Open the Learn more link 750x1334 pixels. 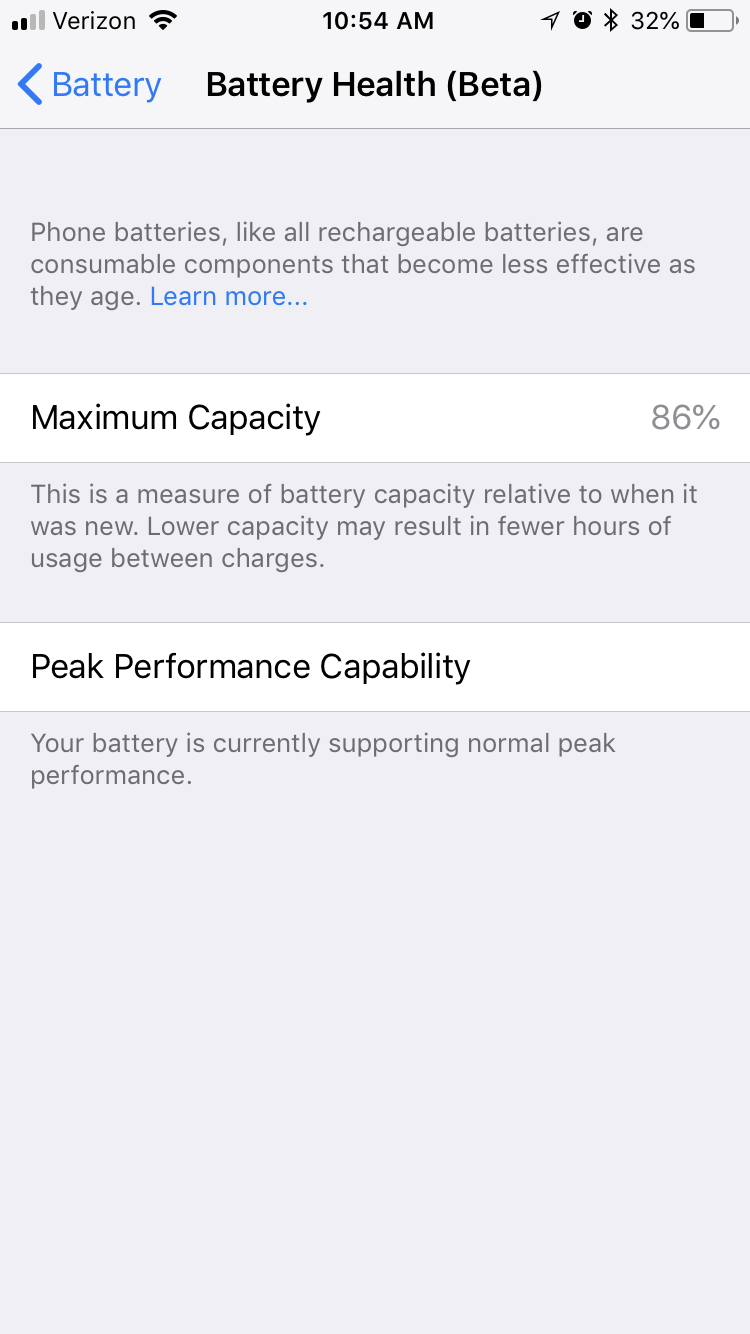click(x=229, y=297)
